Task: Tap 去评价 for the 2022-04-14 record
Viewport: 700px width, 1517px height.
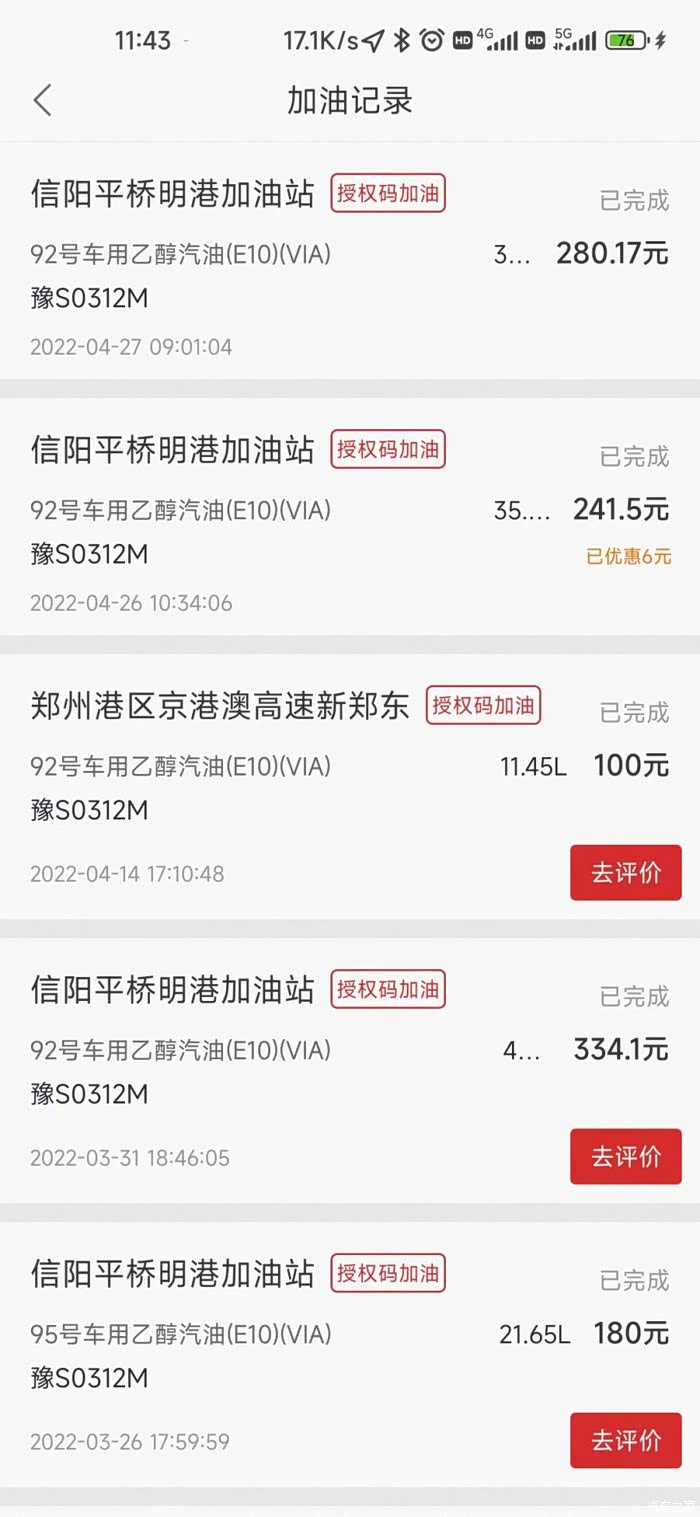Action: [626, 873]
